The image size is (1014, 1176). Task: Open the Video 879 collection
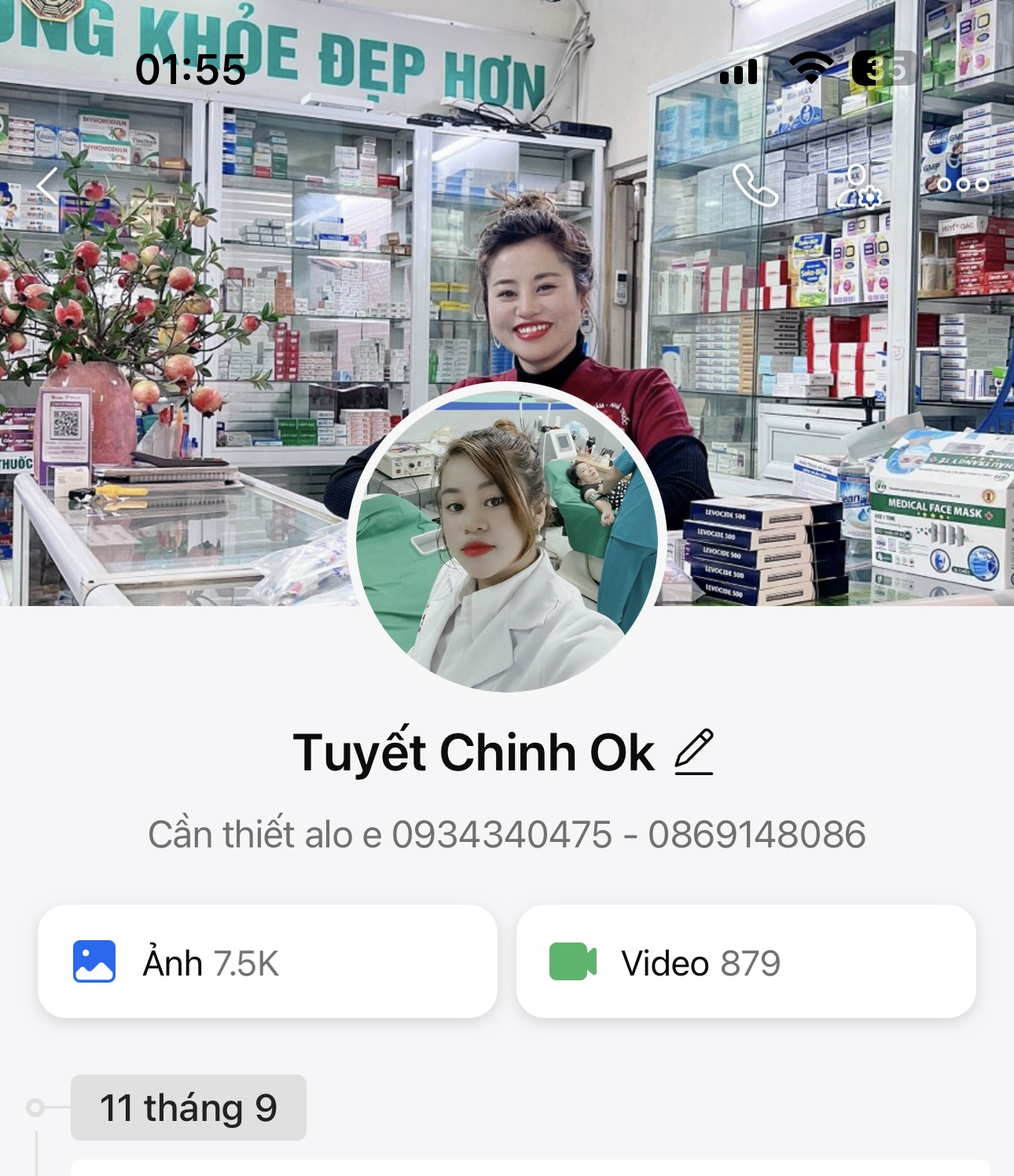click(745, 962)
